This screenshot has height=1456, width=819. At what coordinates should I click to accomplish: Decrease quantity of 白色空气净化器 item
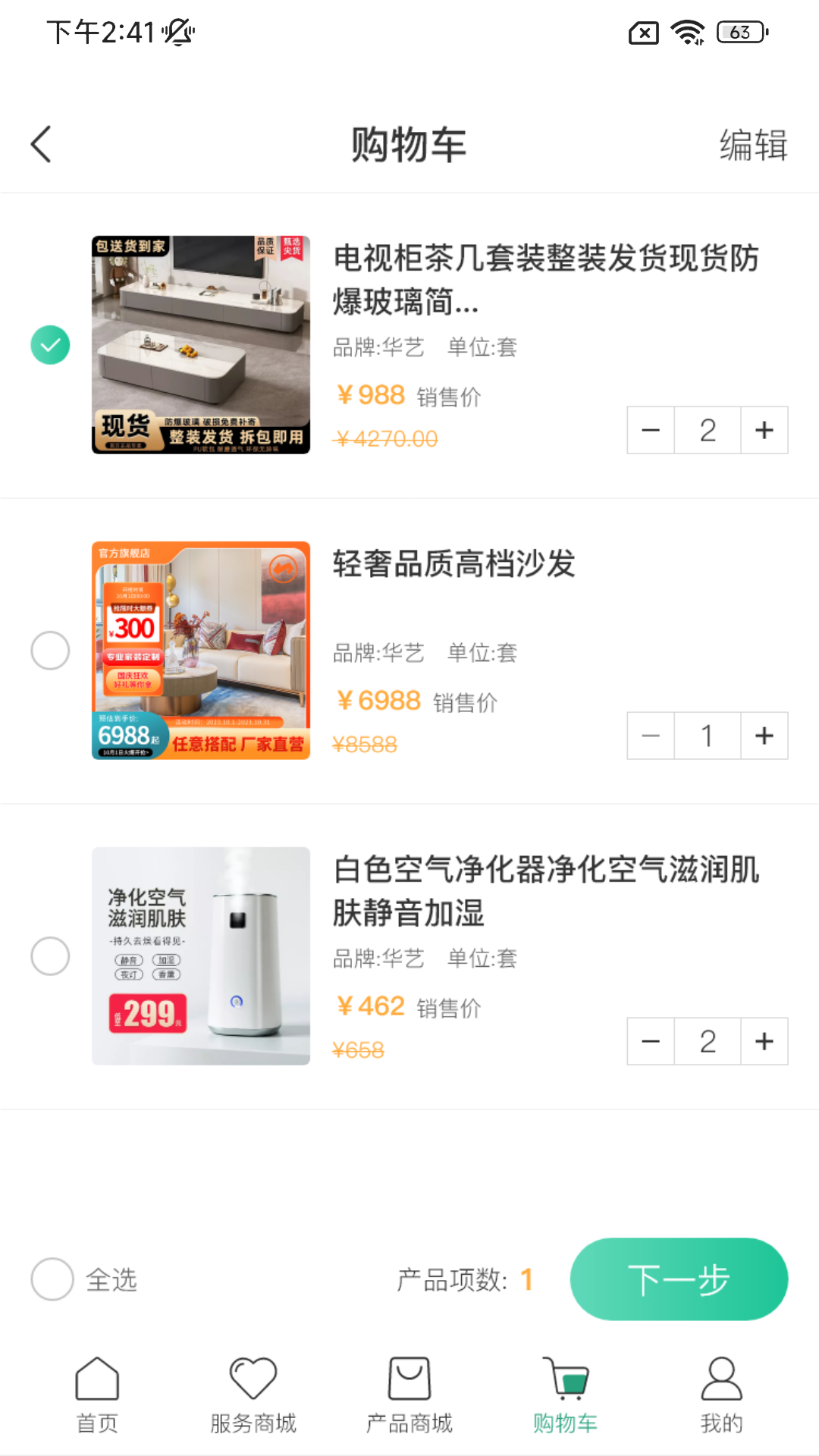(x=650, y=1041)
